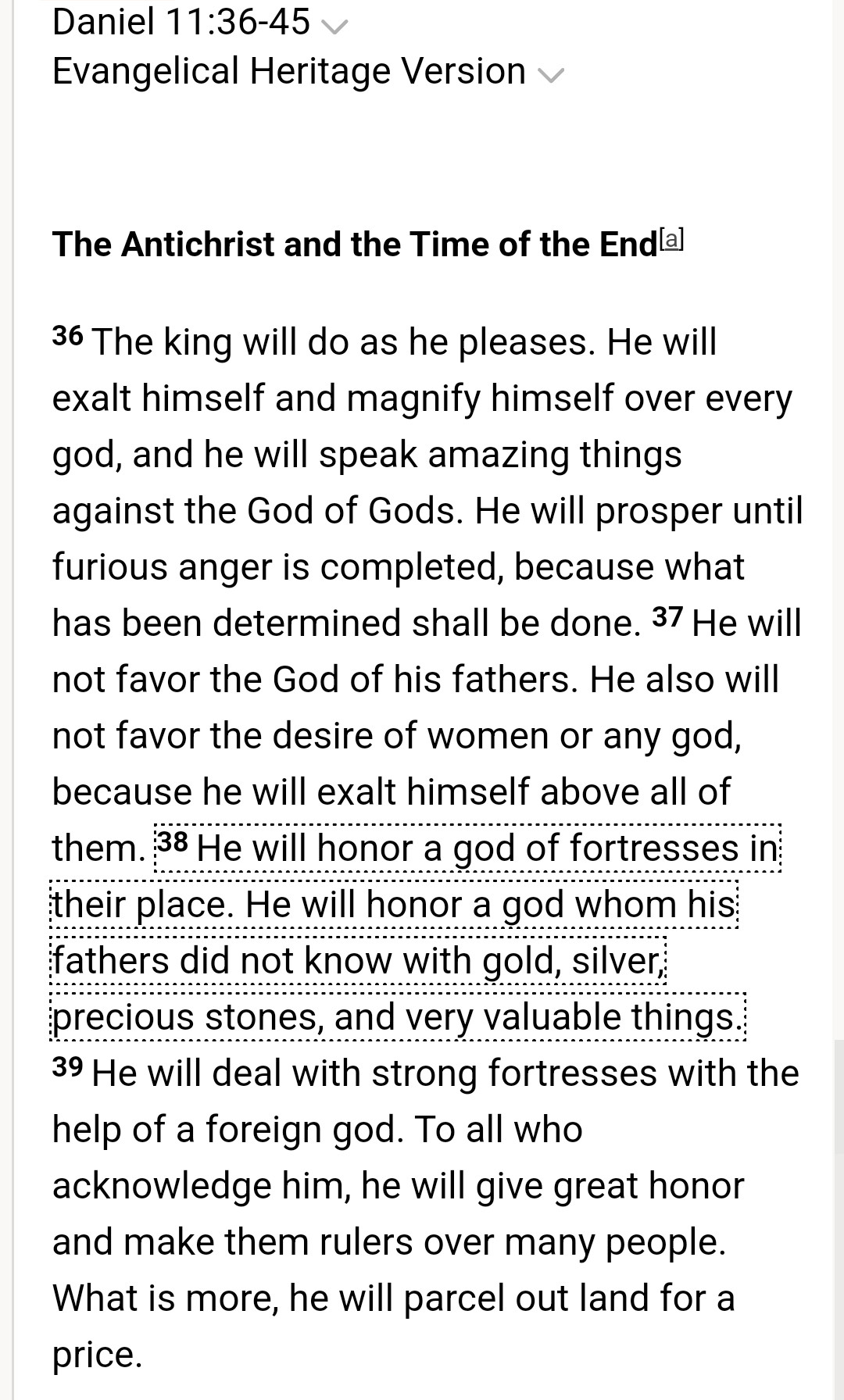Change the Evangelical Heritage Version translation
The width and height of the screenshot is (844, 1400).
pyautogui.click(x=550, y=74)
